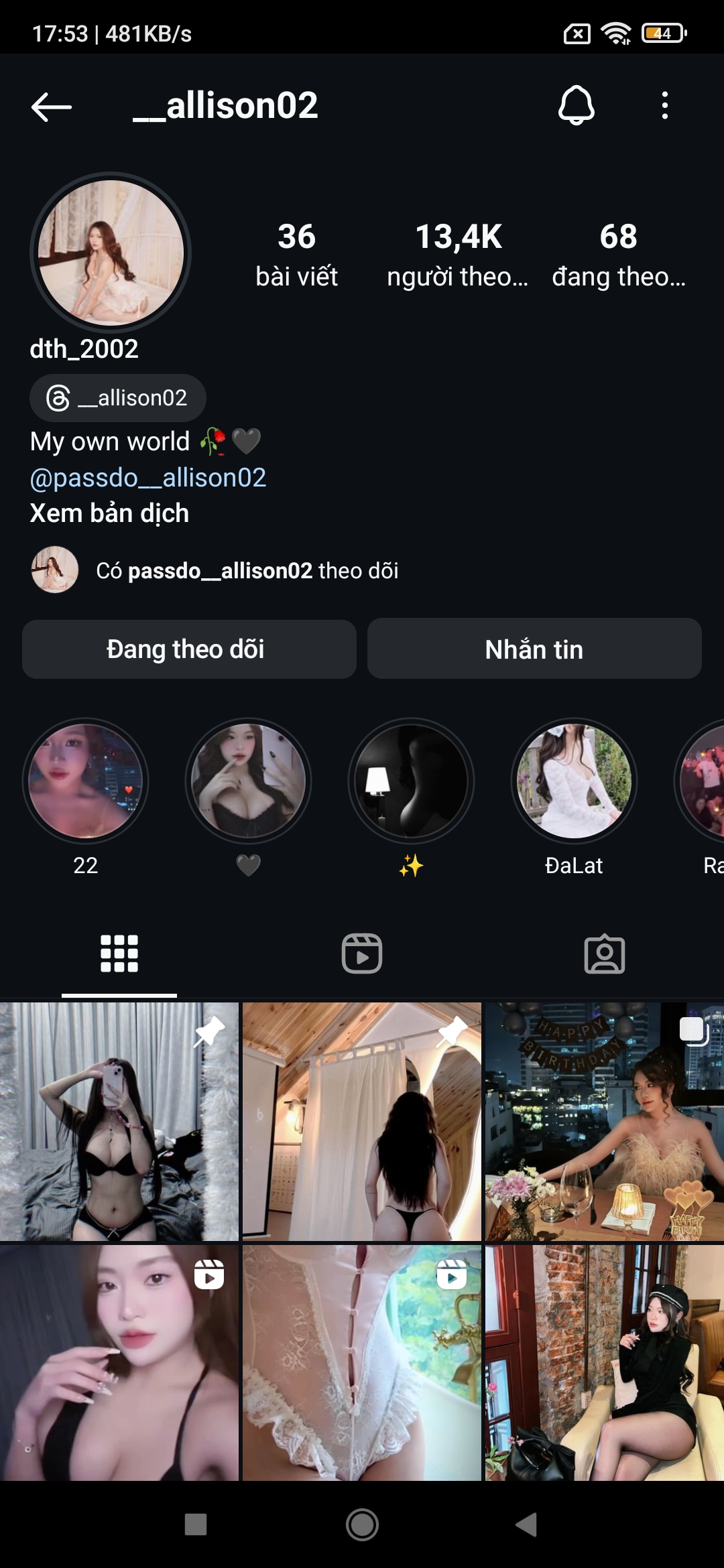Open the ĐaLat story highlight

click(574, 781)
